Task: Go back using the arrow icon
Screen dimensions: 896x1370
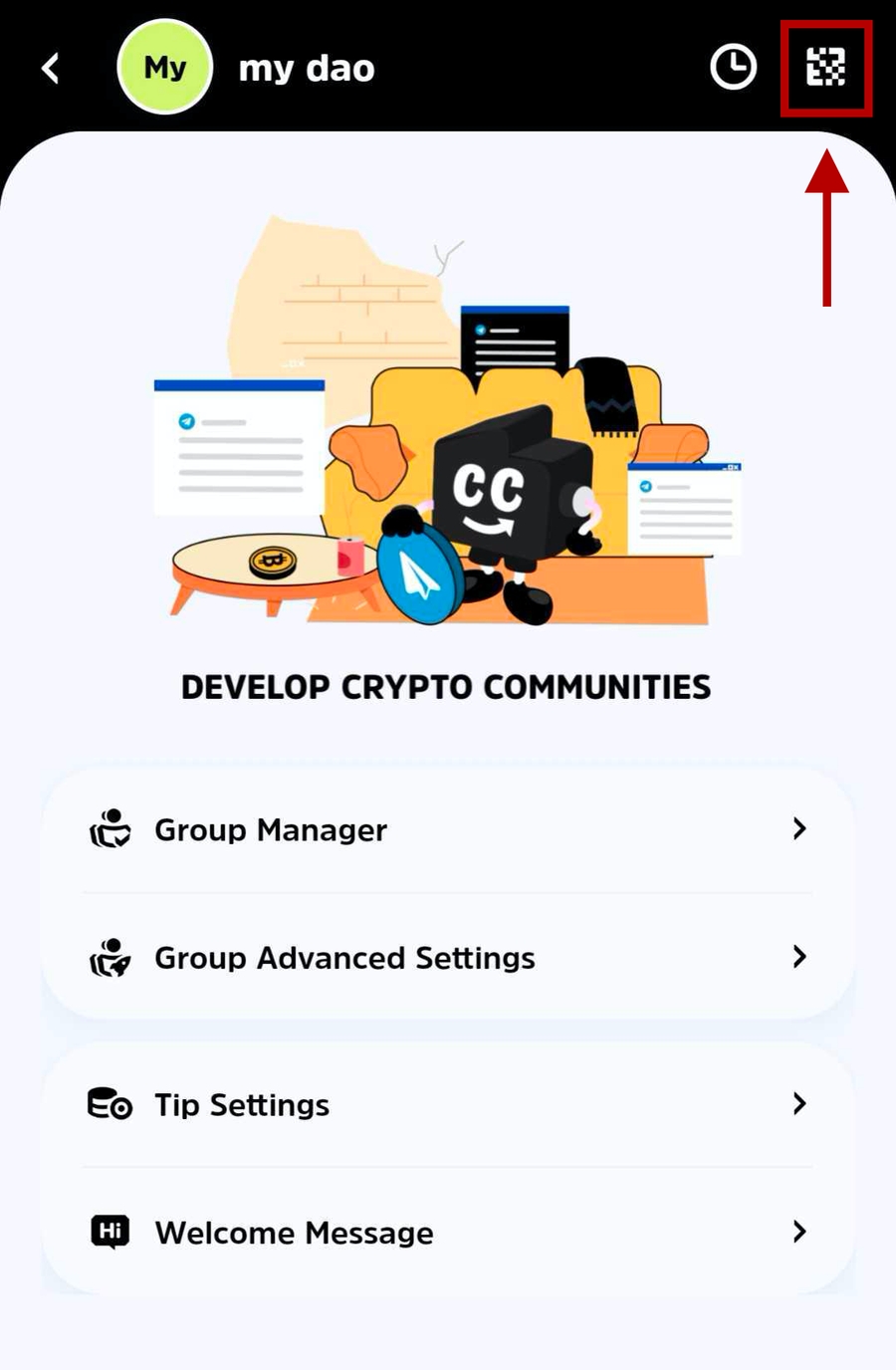Action: (51, 69)
